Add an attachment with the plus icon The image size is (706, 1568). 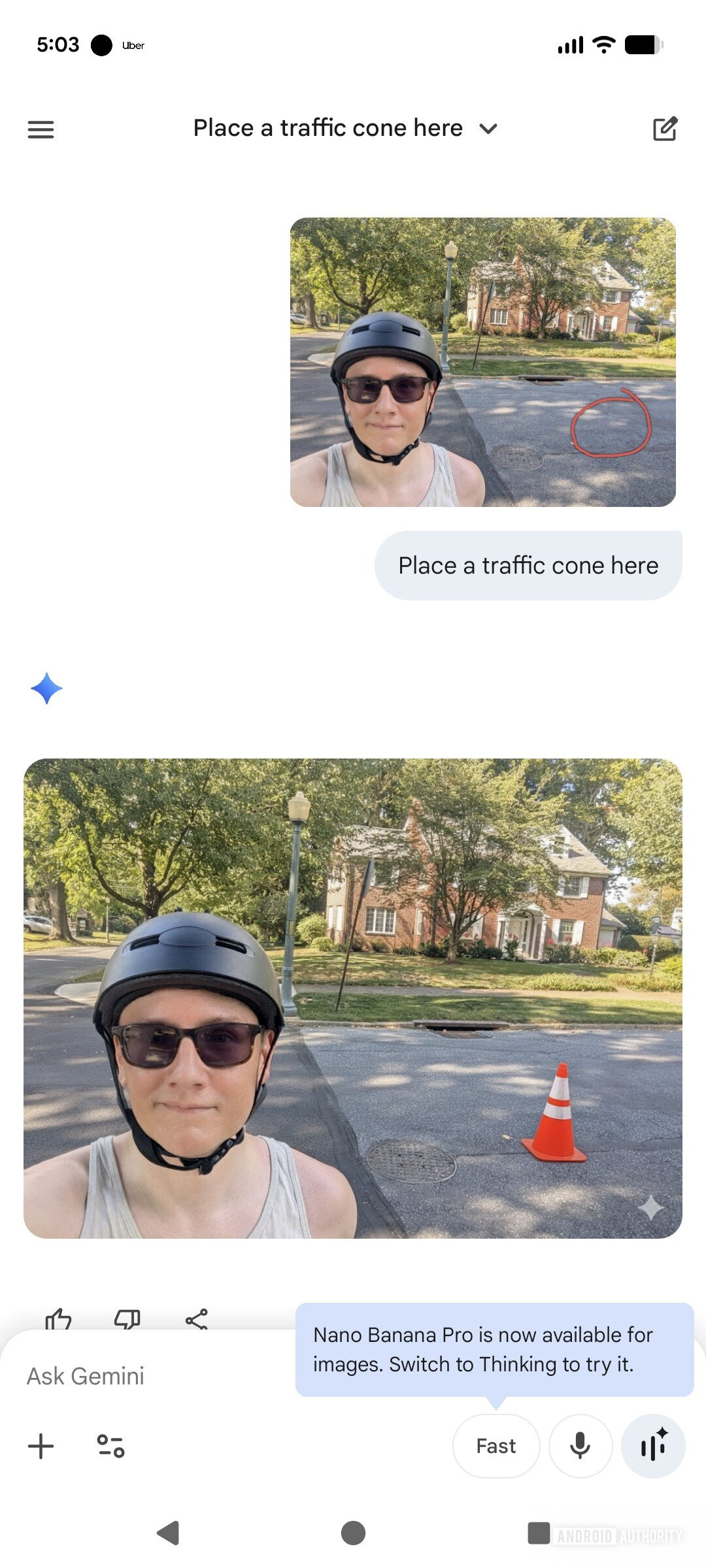41,1446
